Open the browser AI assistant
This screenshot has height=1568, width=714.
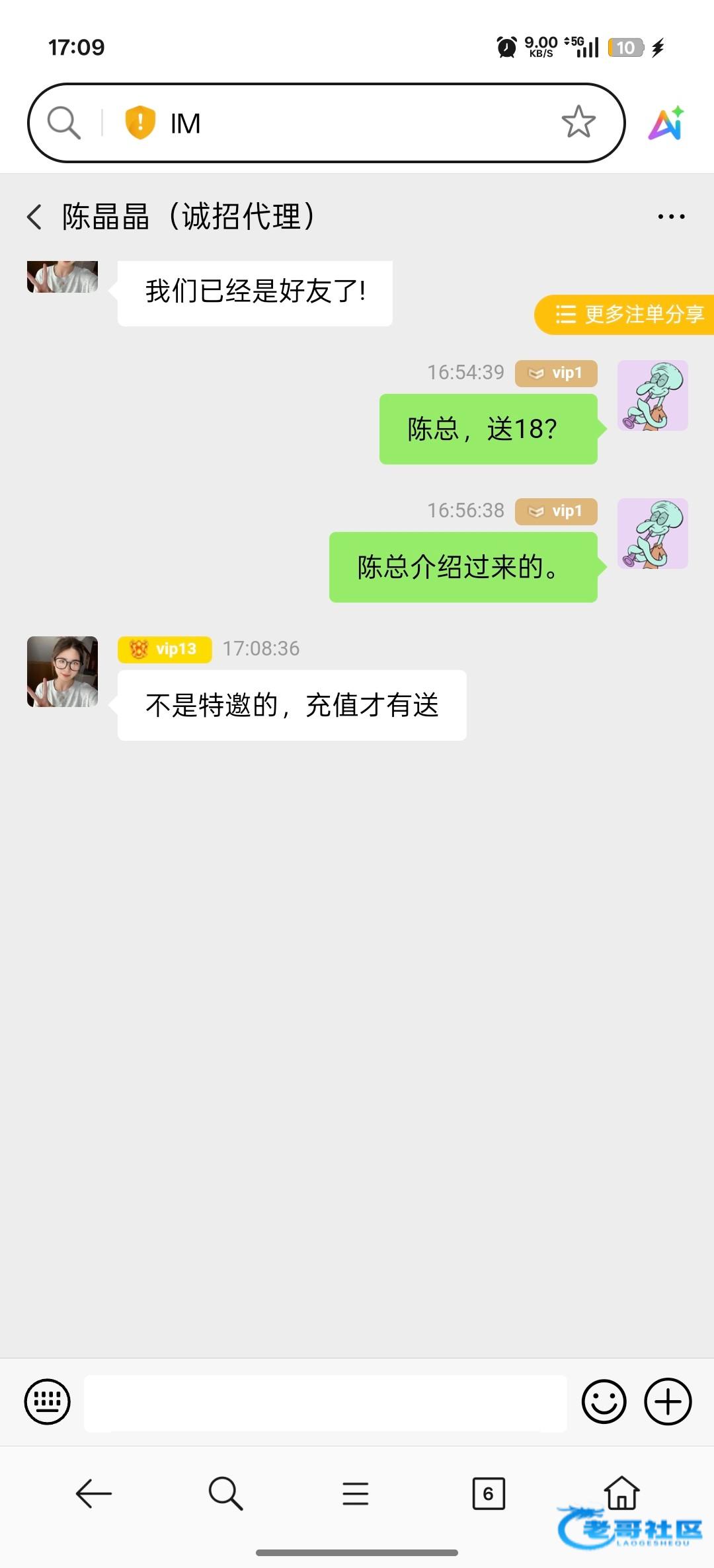(x=666, y=124)
